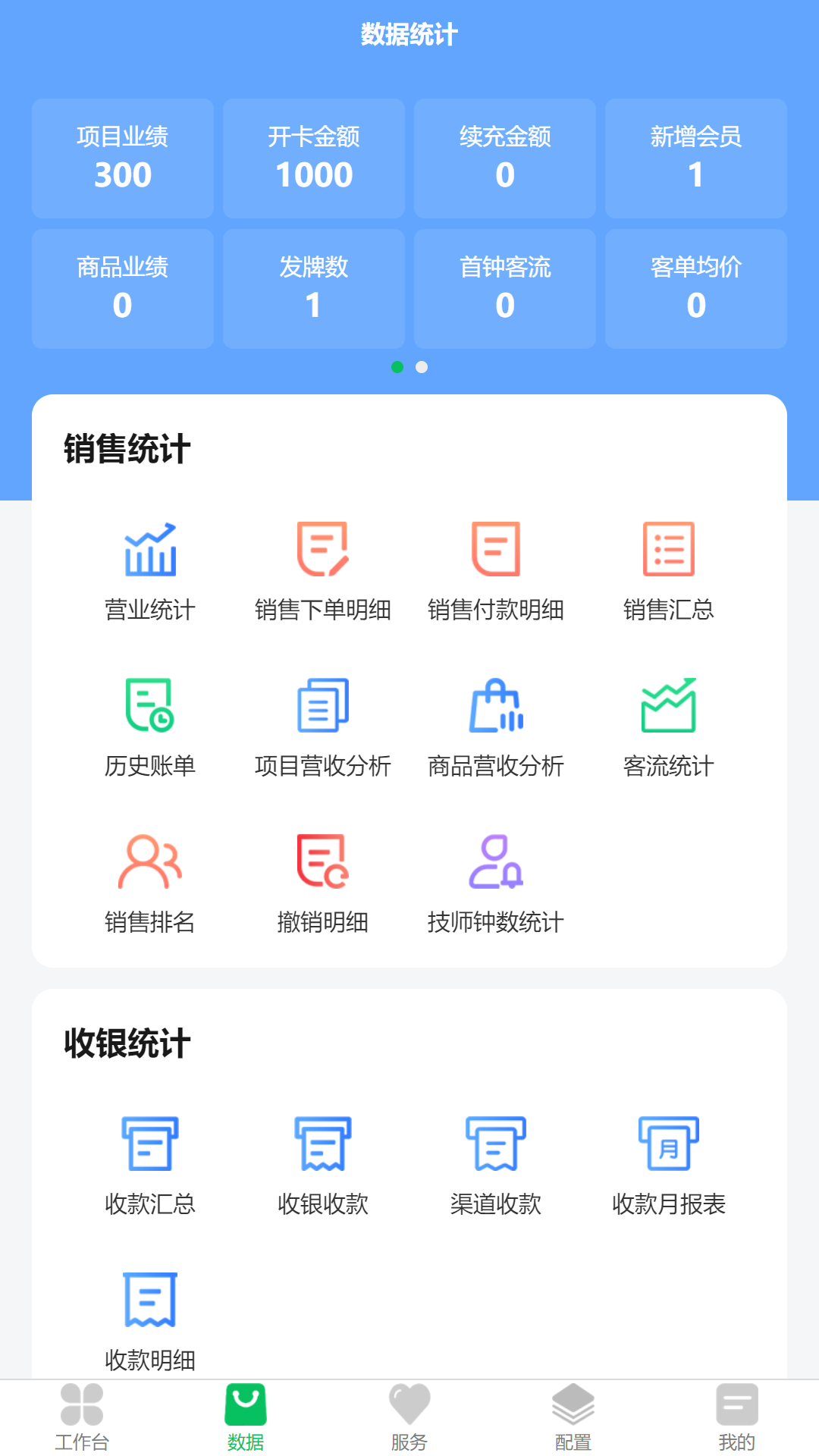The image size is (819, 1456).
Task: Select the second carousel page dot
Action: 422,367
